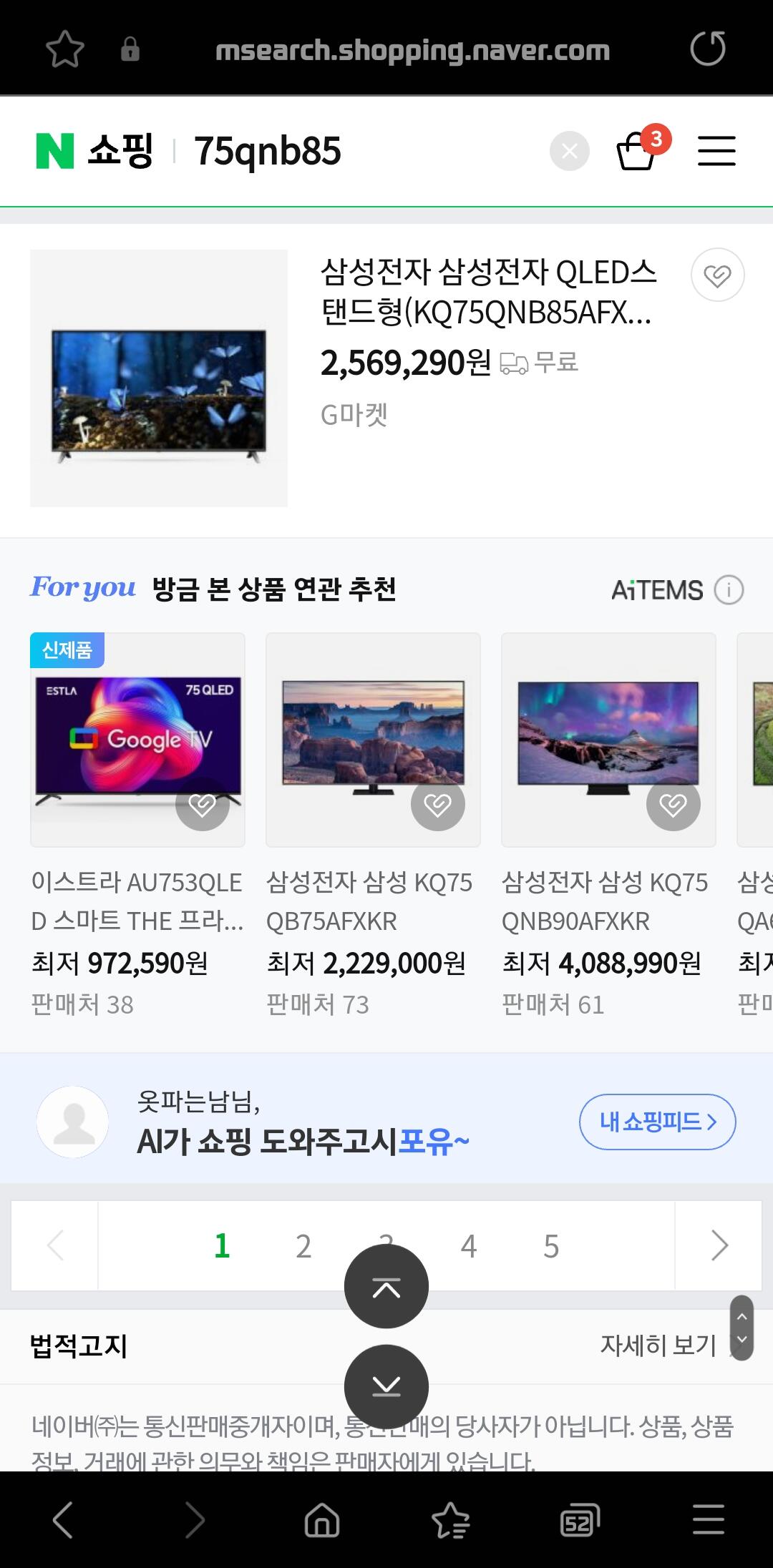Wishlist the KQ75QNB90AFXKR item
Image resolution: width=773 pixels, height=1568 pixels.
pos(673,805)
